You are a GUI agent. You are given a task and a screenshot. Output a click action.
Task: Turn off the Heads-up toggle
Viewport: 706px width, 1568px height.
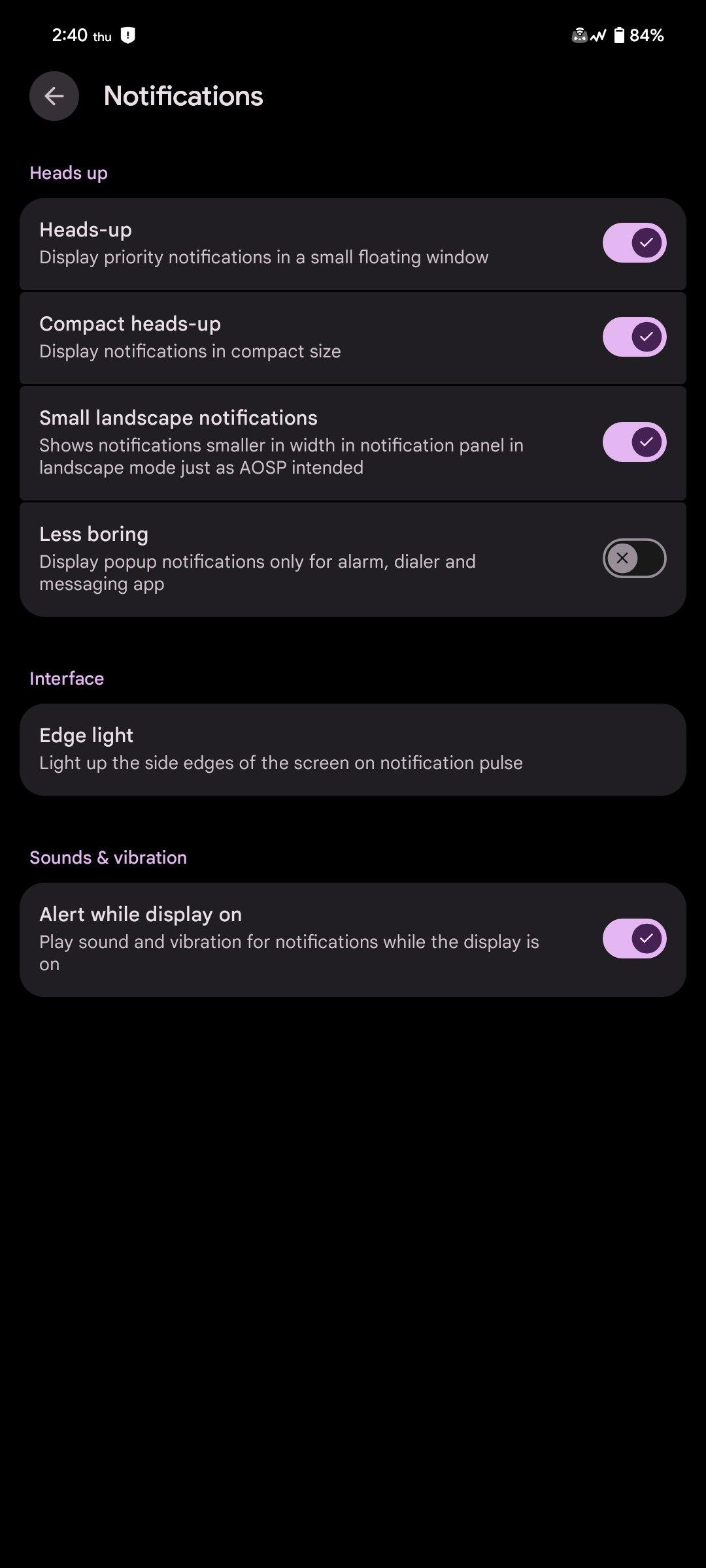(x=634, y=243)
